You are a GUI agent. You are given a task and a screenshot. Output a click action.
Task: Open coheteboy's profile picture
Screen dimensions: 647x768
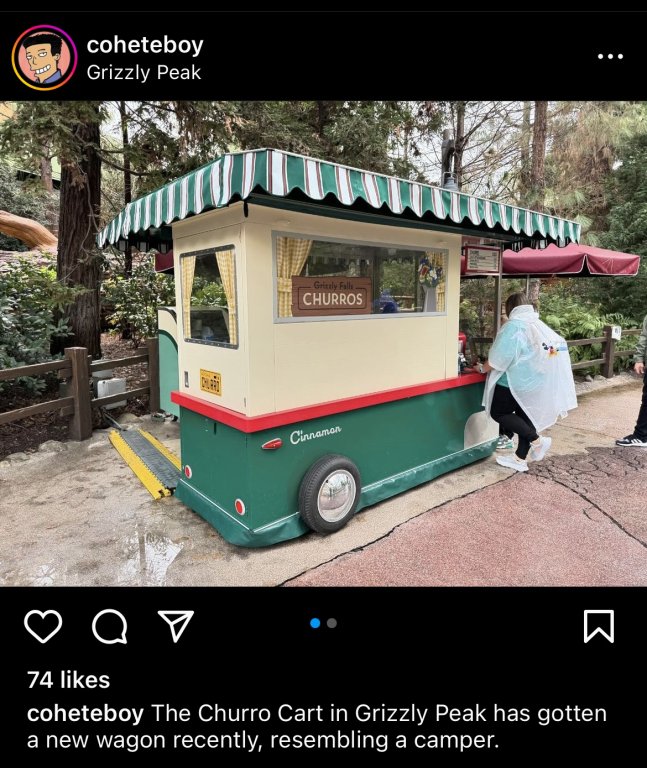click(44, 58)
